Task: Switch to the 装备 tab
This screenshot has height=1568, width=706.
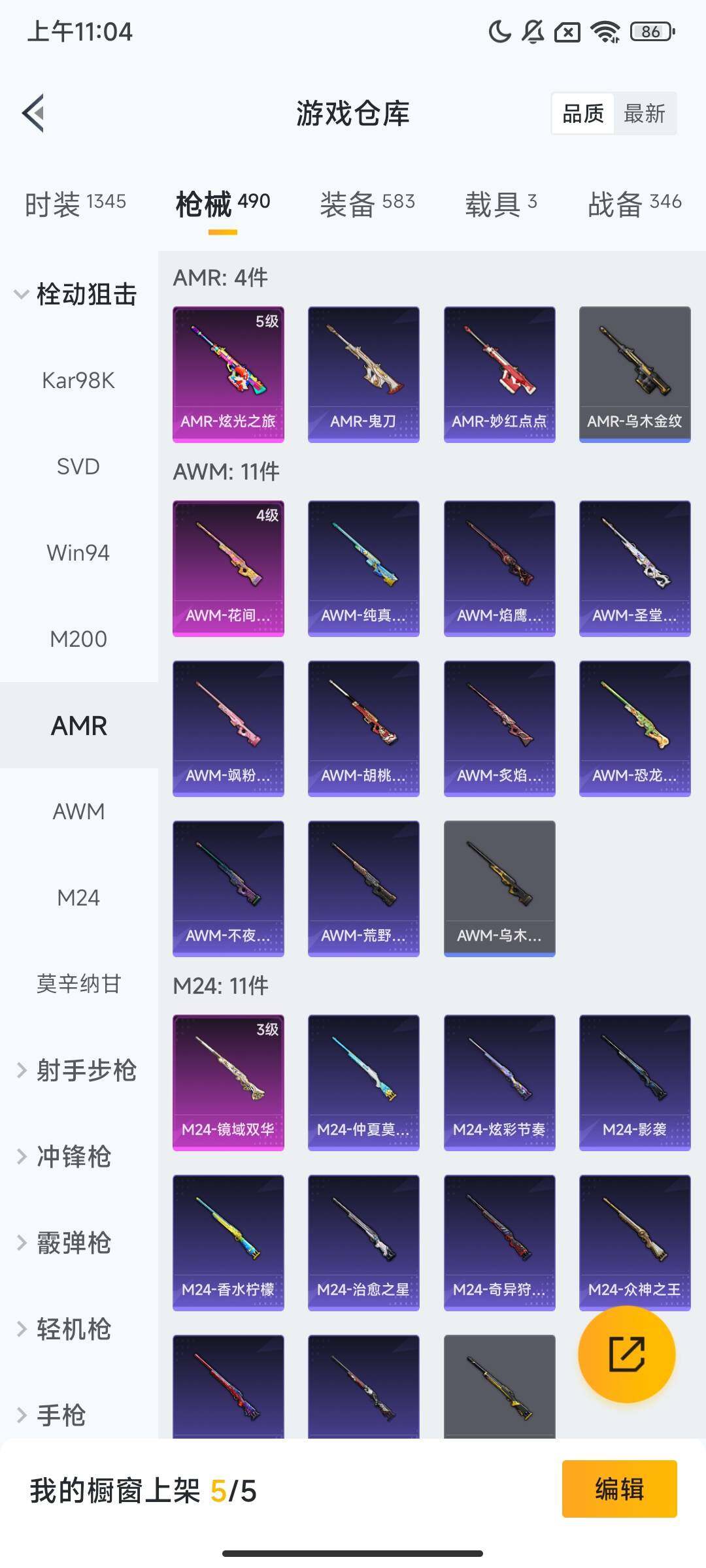Action: [x=367, y=204]
